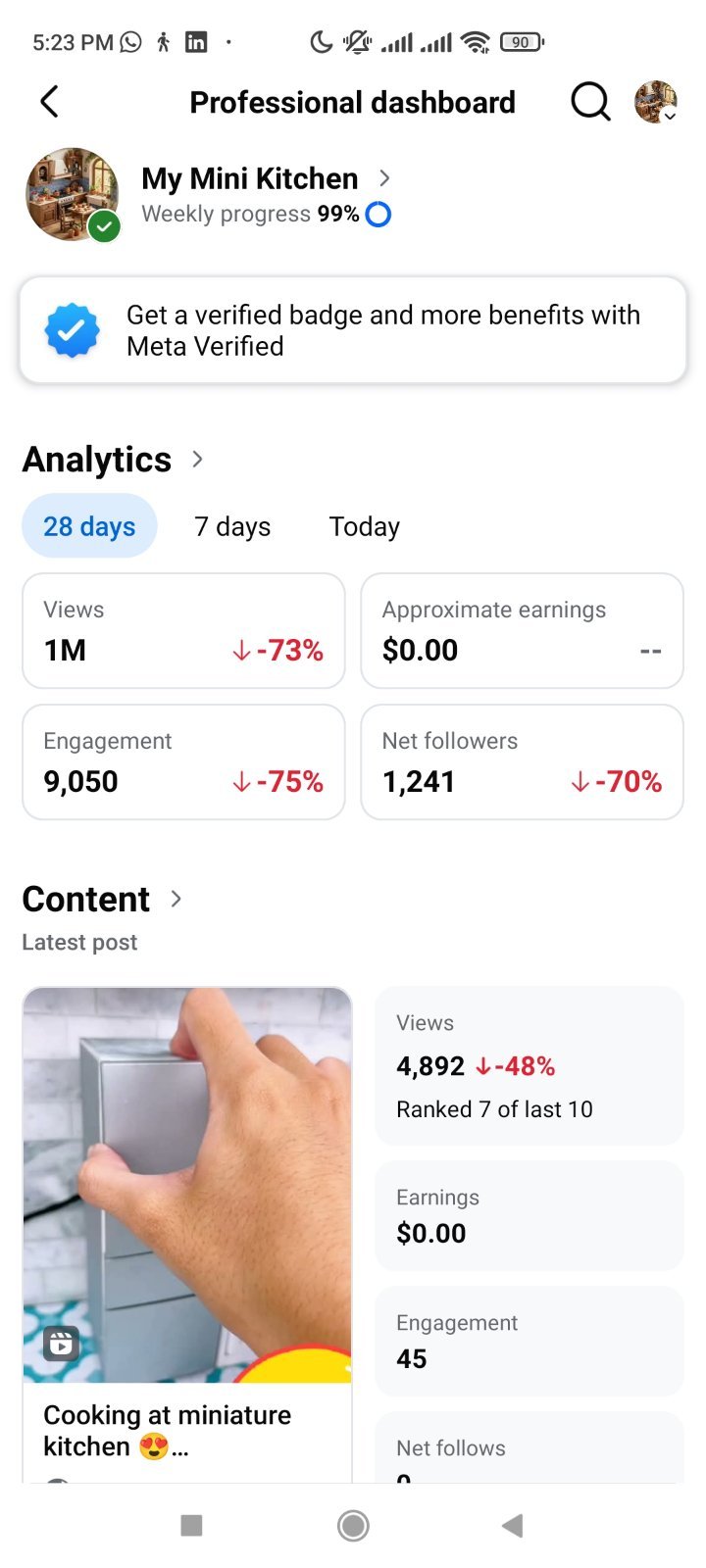Open the search magnifier icon

pos(590,101)
